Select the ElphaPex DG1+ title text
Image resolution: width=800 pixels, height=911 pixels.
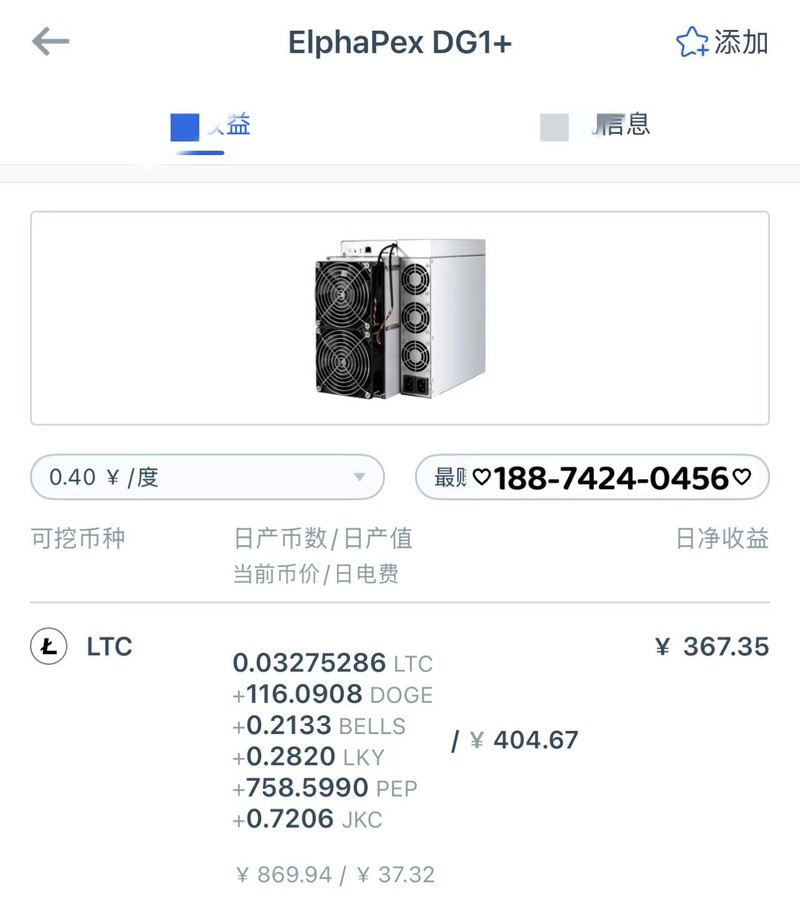point(400,42)
